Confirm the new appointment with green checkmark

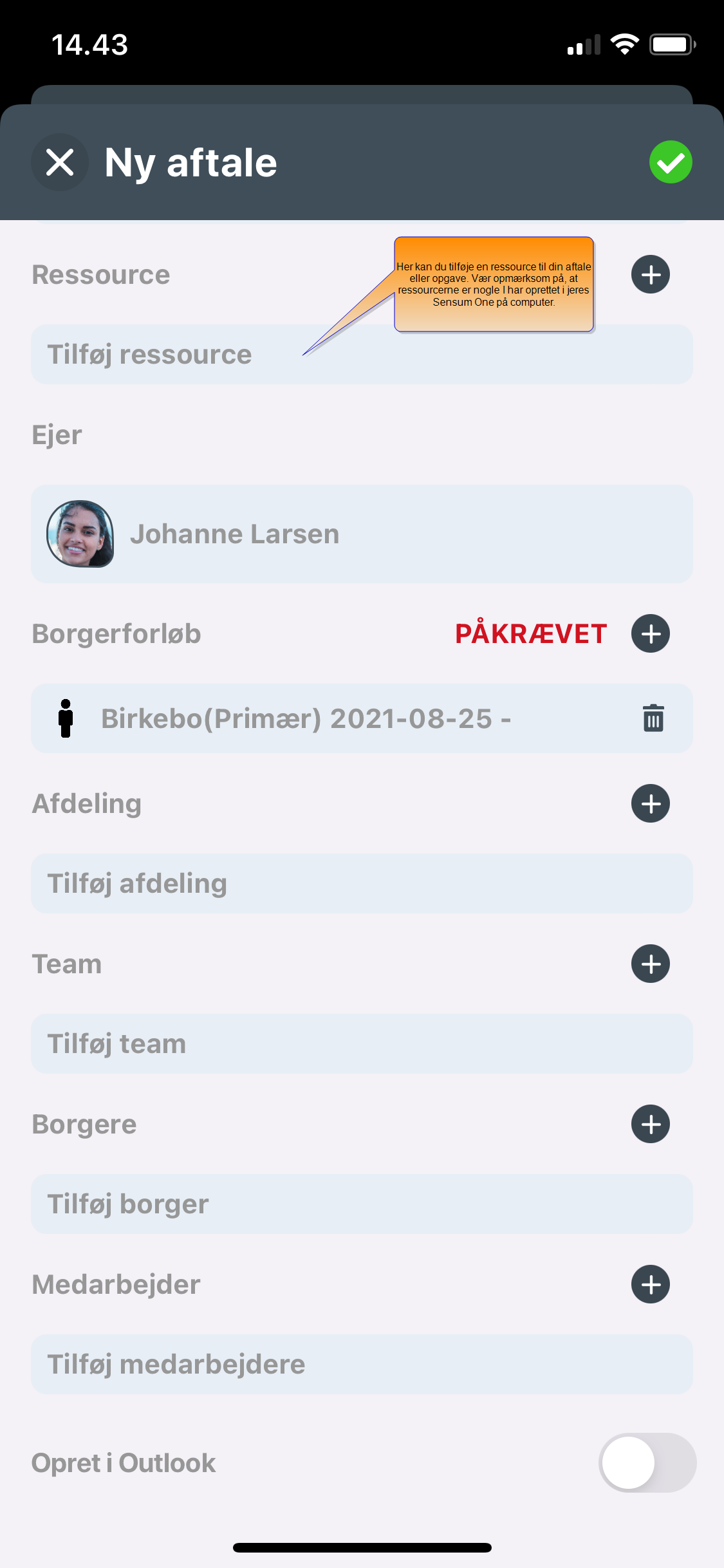click(671, 162)
